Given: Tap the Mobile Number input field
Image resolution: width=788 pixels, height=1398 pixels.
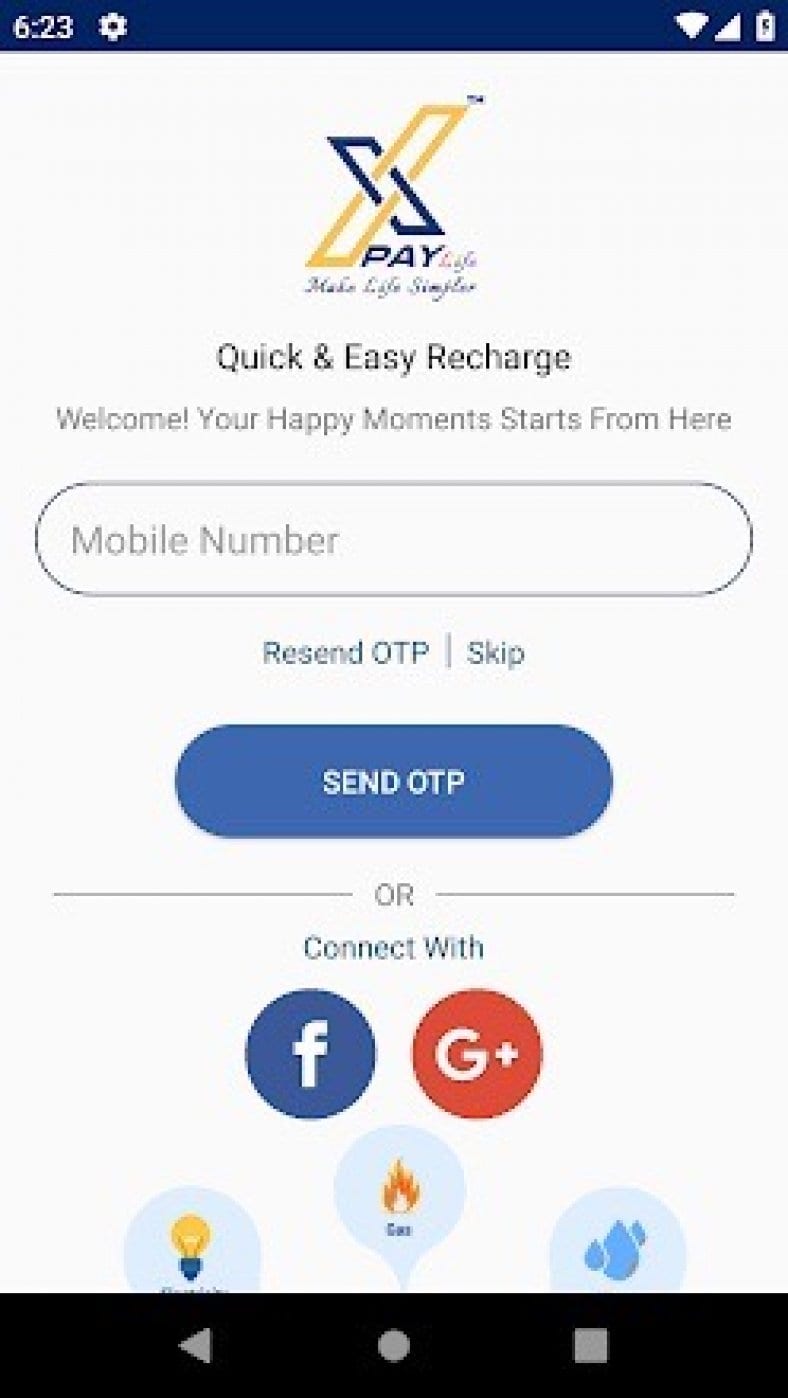Looking at the screenshot, I should pyautogui.click(x=393, y=538).
